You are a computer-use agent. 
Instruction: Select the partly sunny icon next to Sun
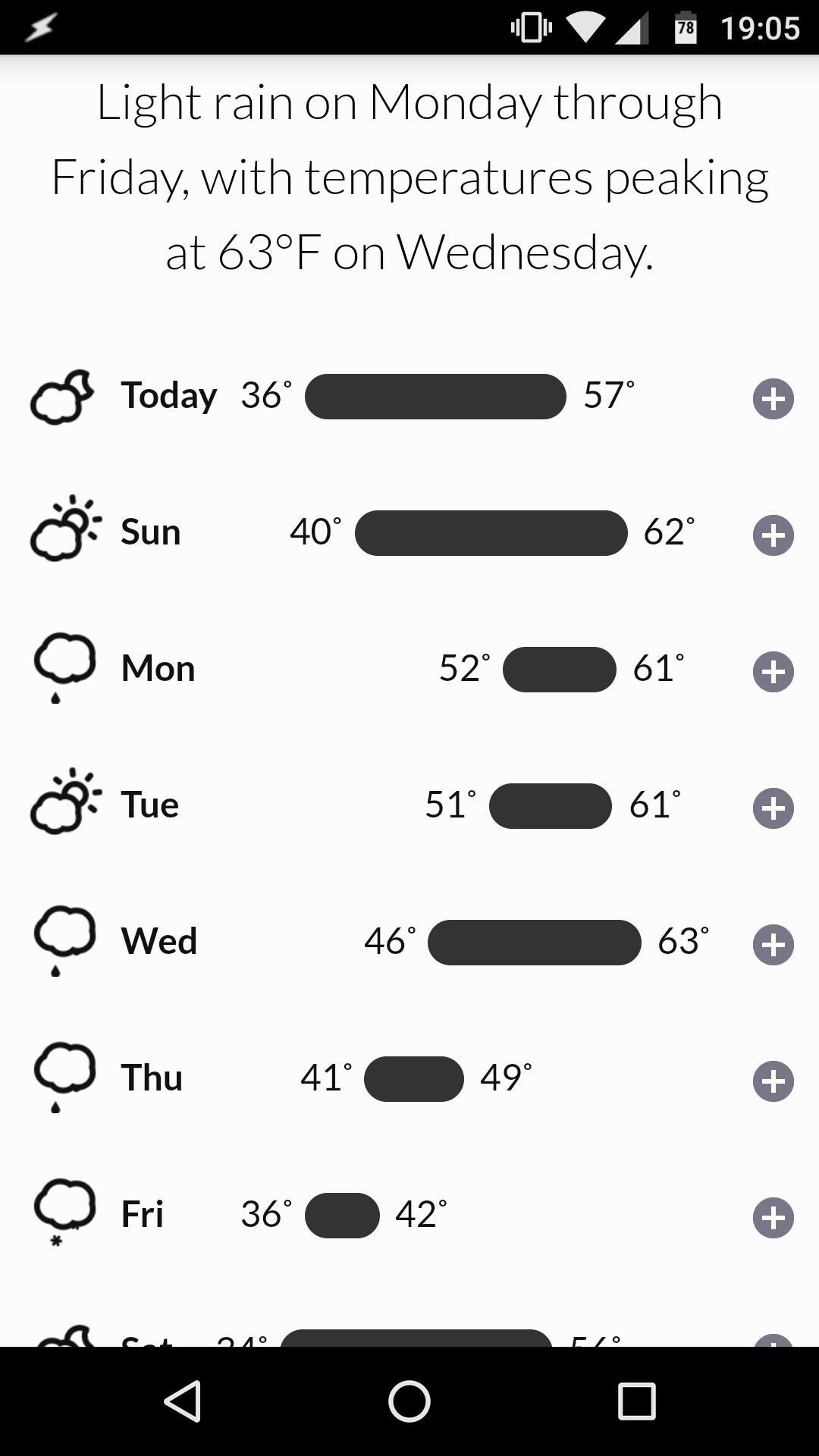tap(62, 533)
